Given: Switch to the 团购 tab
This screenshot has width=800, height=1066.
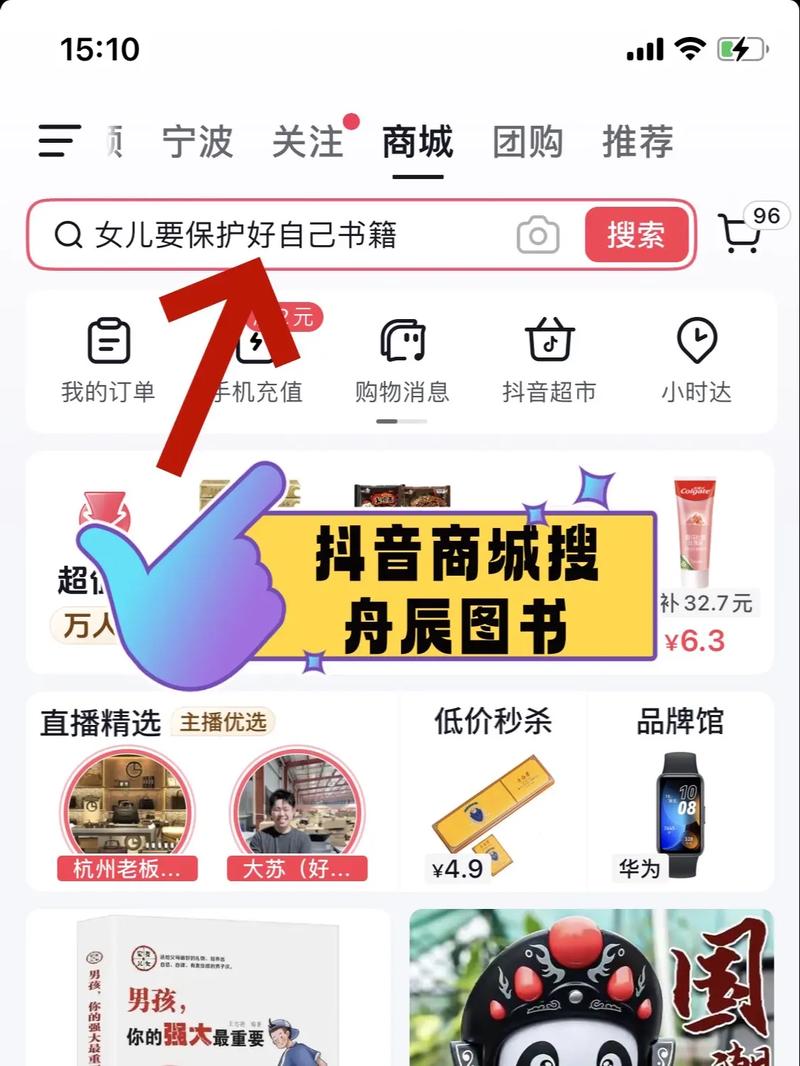Looking at the screenshot, I should tap(528, 142).
